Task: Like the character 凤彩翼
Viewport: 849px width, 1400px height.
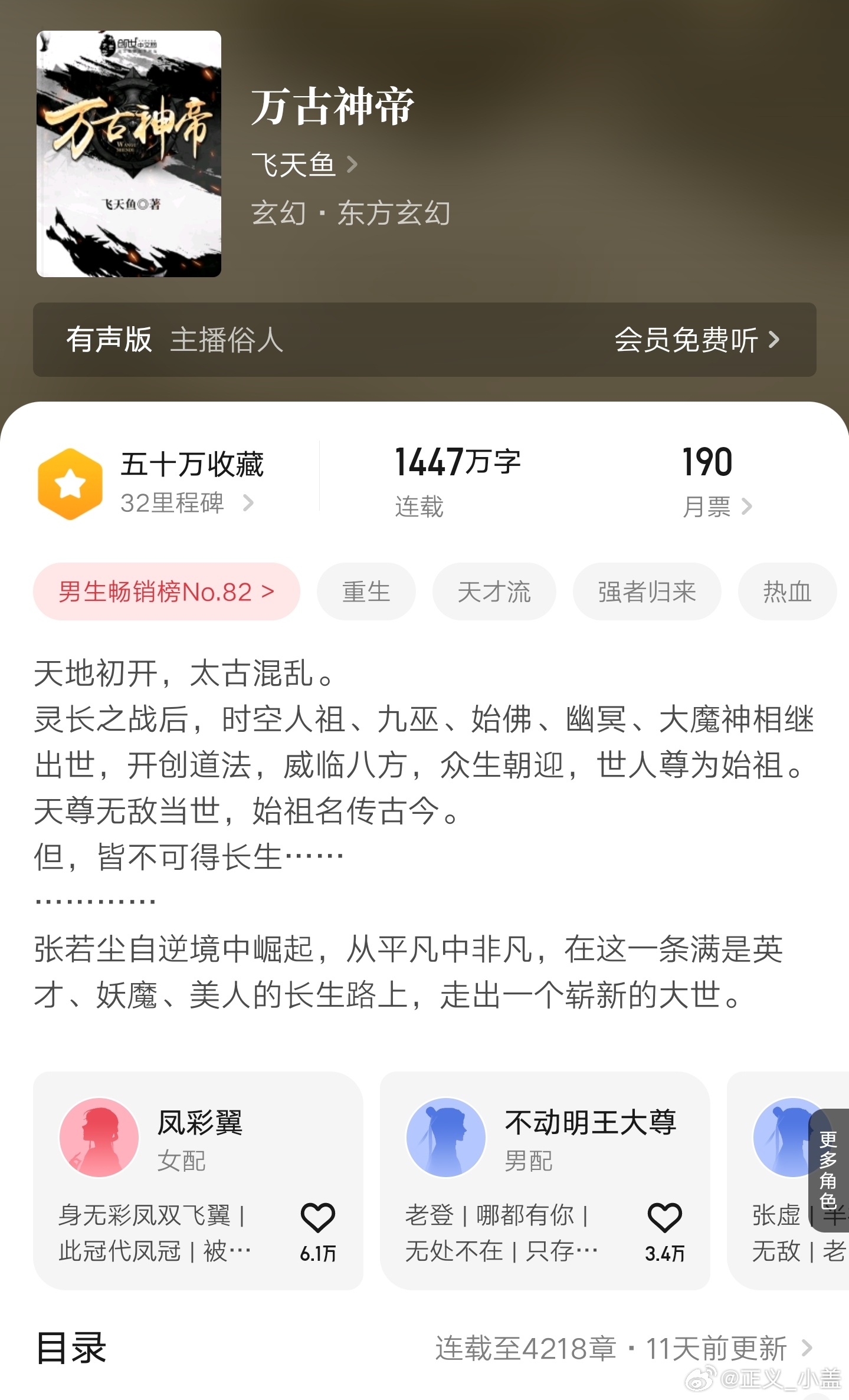Action: (x=318, y=1218)
